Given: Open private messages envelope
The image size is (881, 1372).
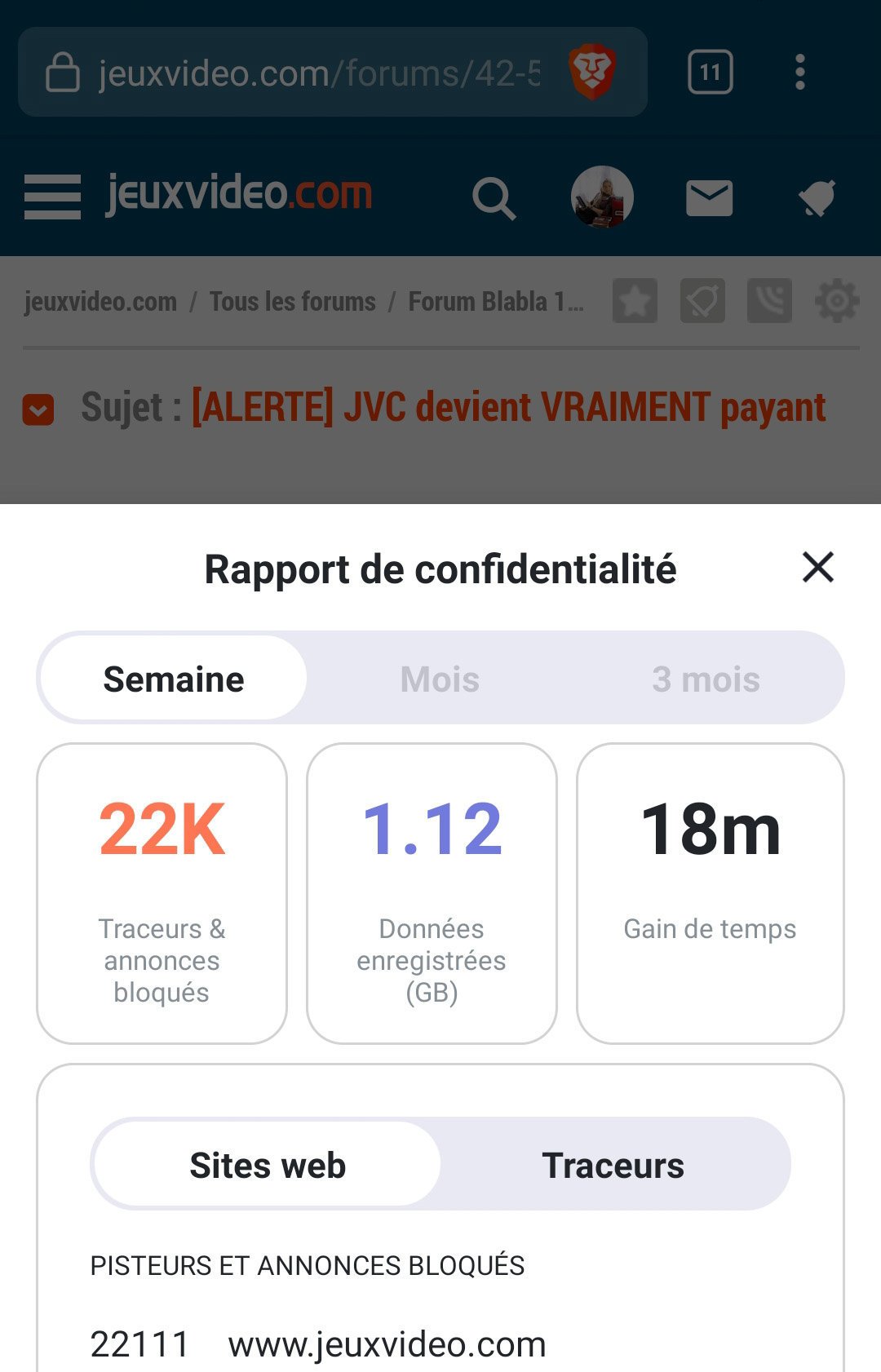Looking at the screenshot, I should (x=709, y=198).
